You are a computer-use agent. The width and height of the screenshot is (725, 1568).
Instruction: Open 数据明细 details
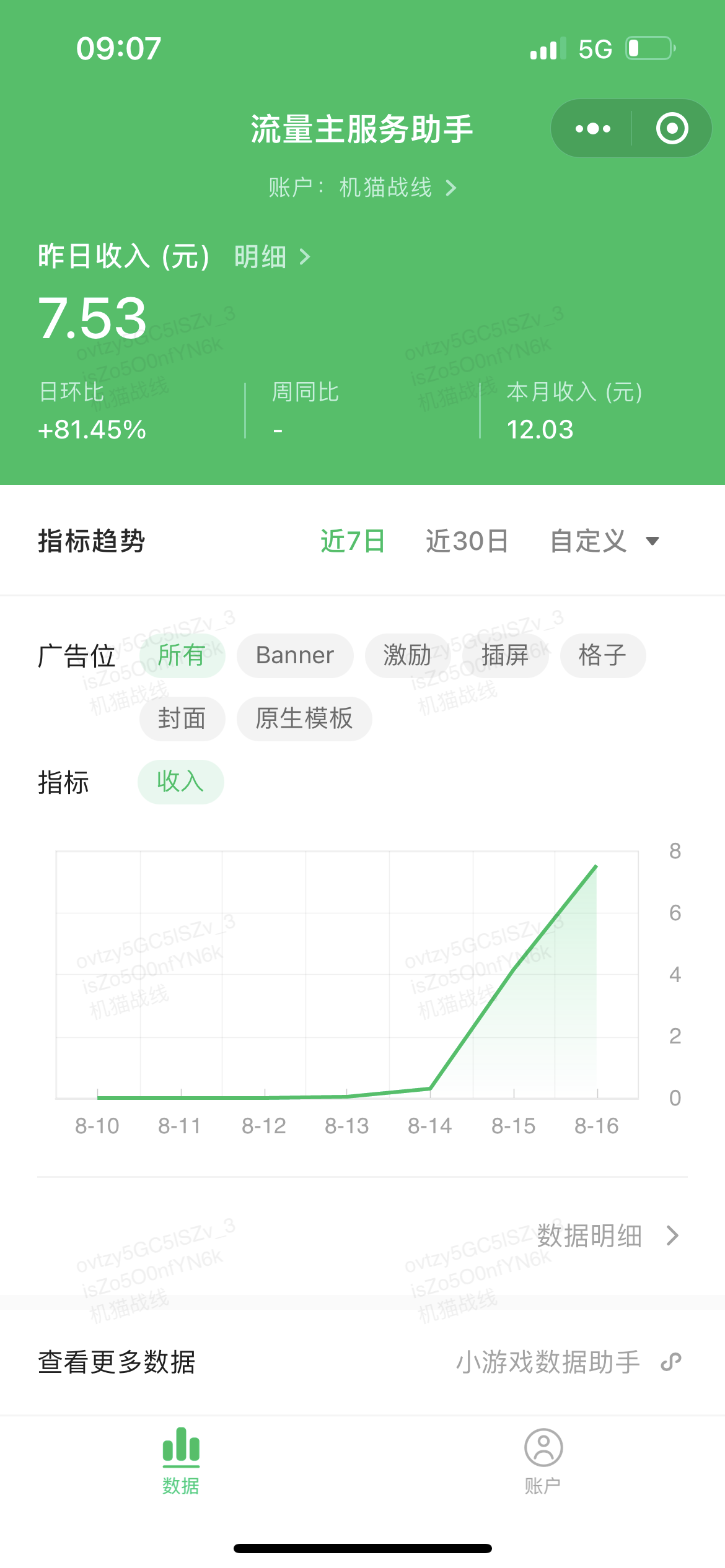coord(607,1236)
